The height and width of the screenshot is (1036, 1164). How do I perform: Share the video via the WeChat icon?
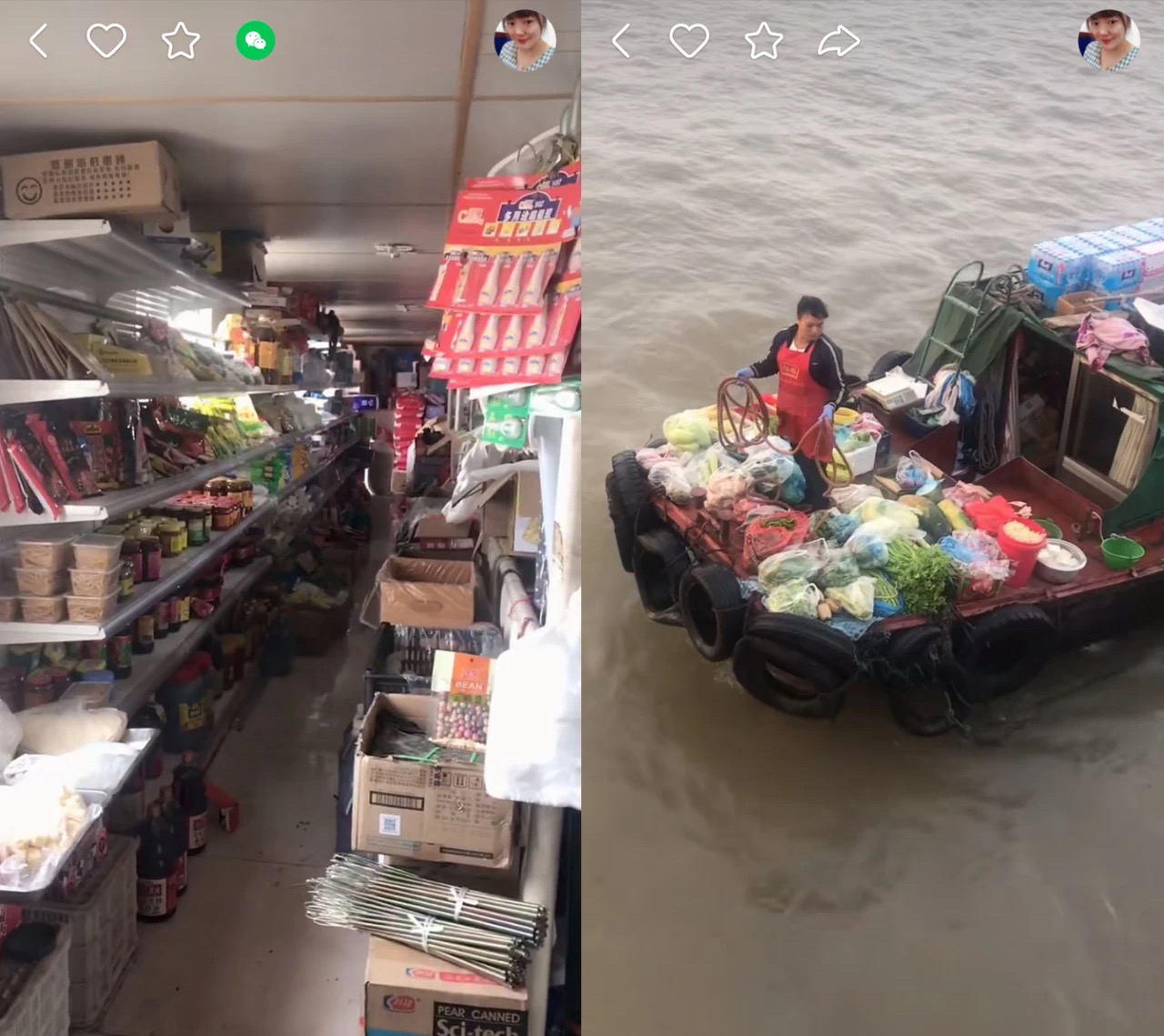coord(256,41)
